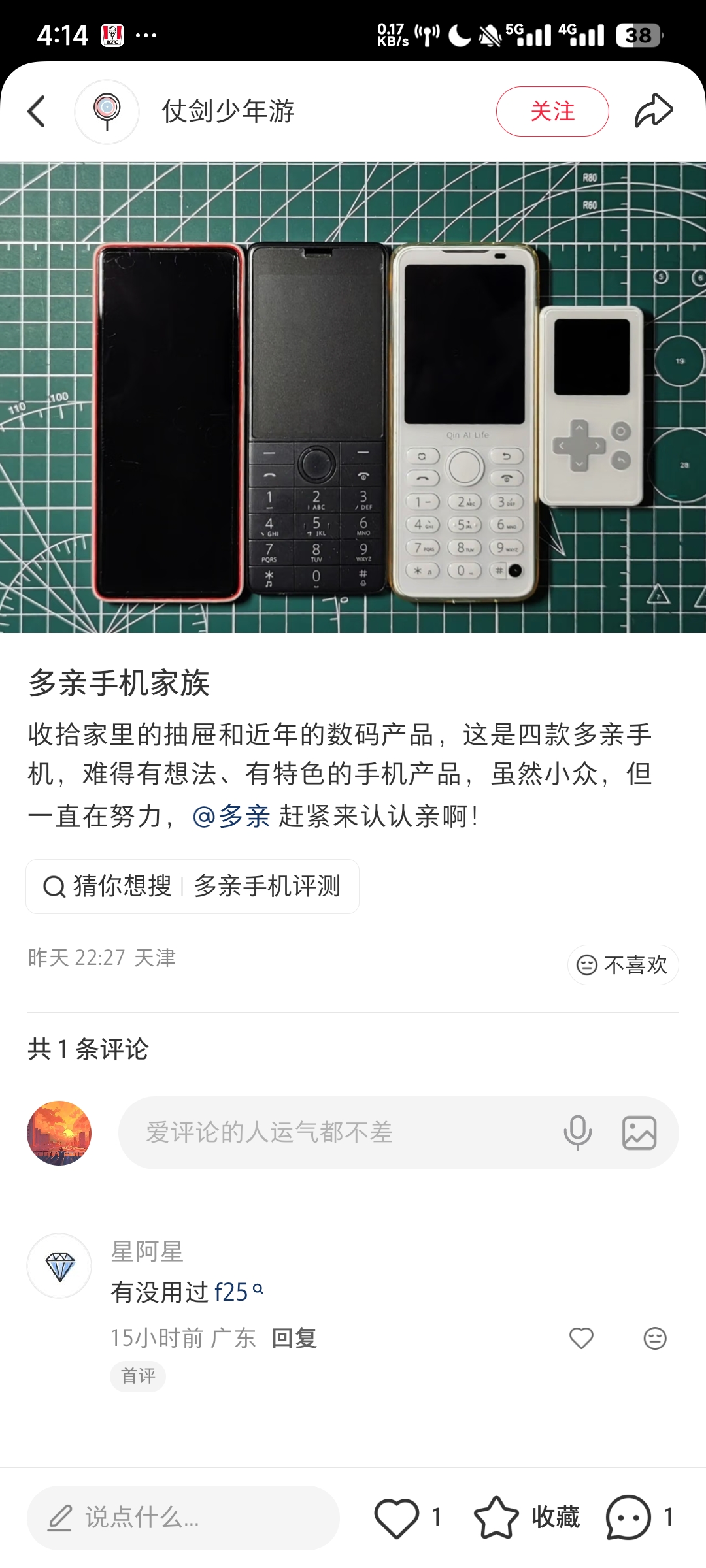Viewport: 706px width, 1568px height.
Task: Open comments via bottom bubble icon
Action: point(628,1517)
